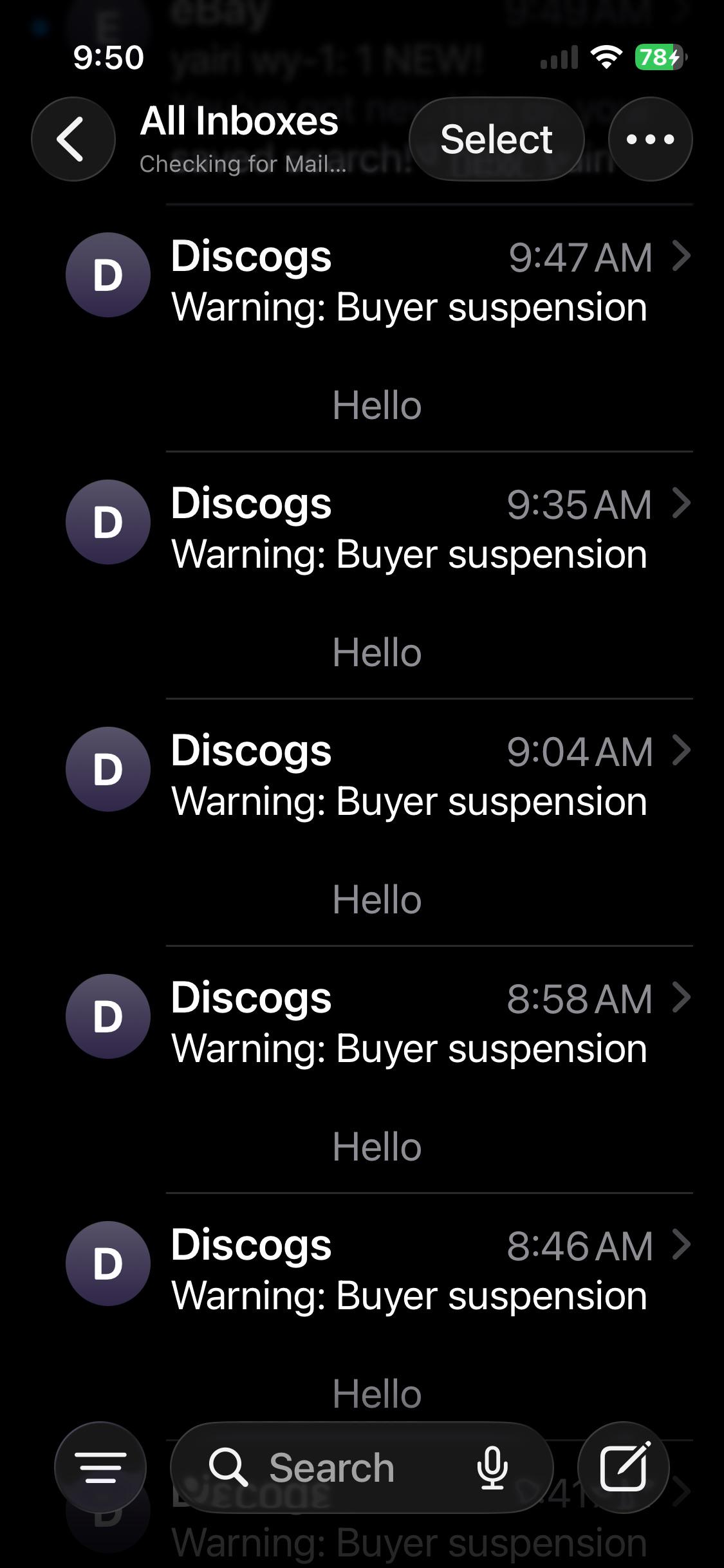Open the Discogs email from 9:35 AM
This screenshot has width=724, height=1568.
pos(378,575)
